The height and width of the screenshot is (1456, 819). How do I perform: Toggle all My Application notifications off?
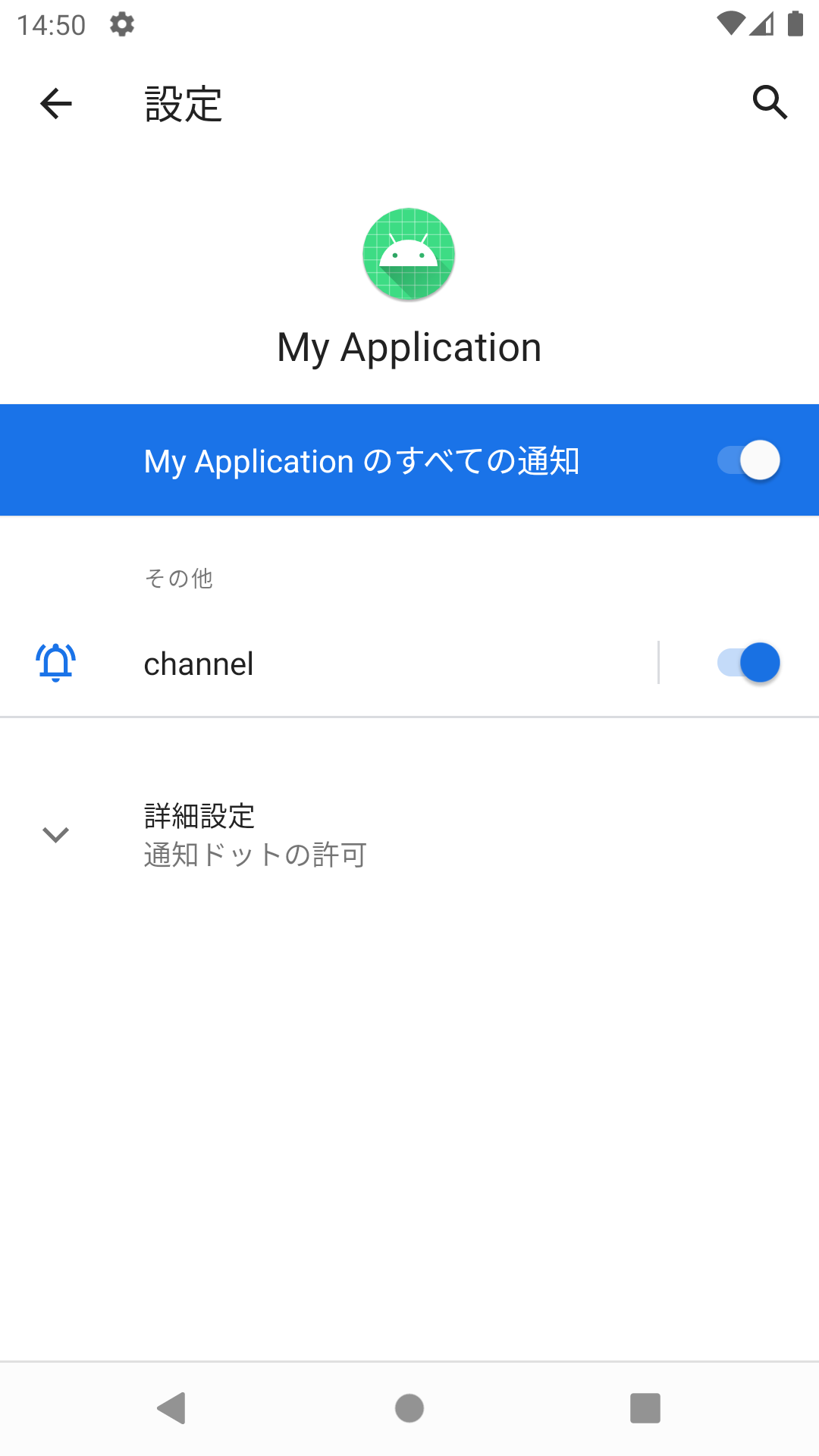[x=748, y=460]
